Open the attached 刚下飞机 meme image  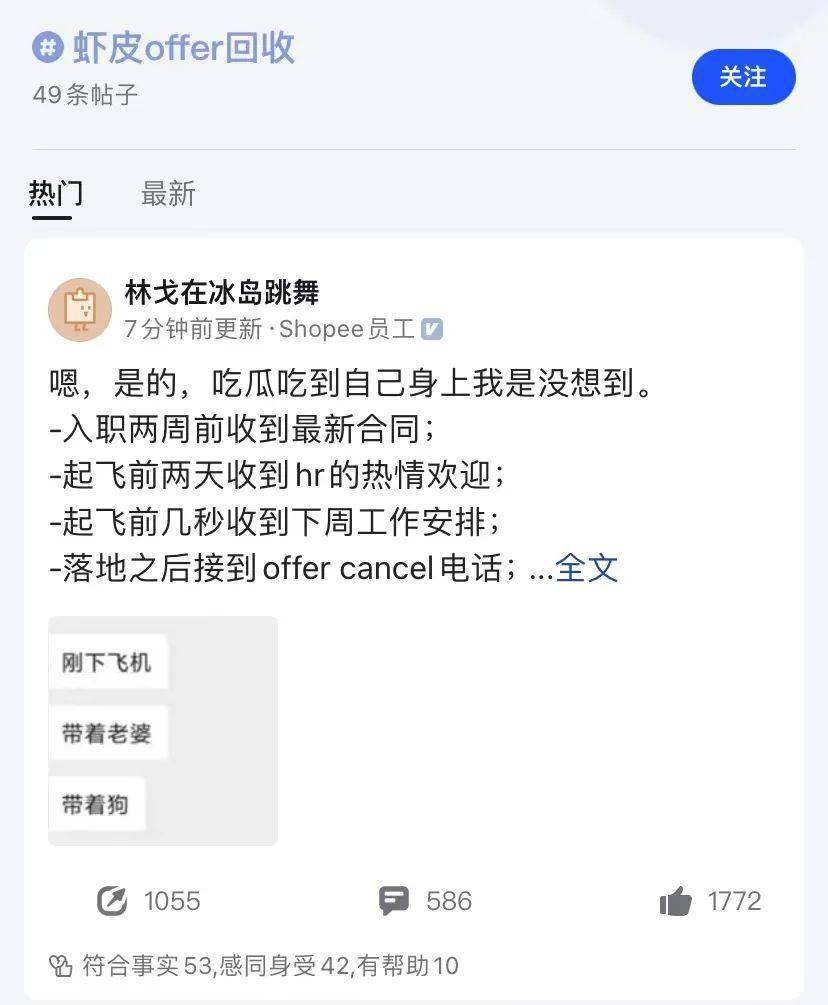coord(162,732)
